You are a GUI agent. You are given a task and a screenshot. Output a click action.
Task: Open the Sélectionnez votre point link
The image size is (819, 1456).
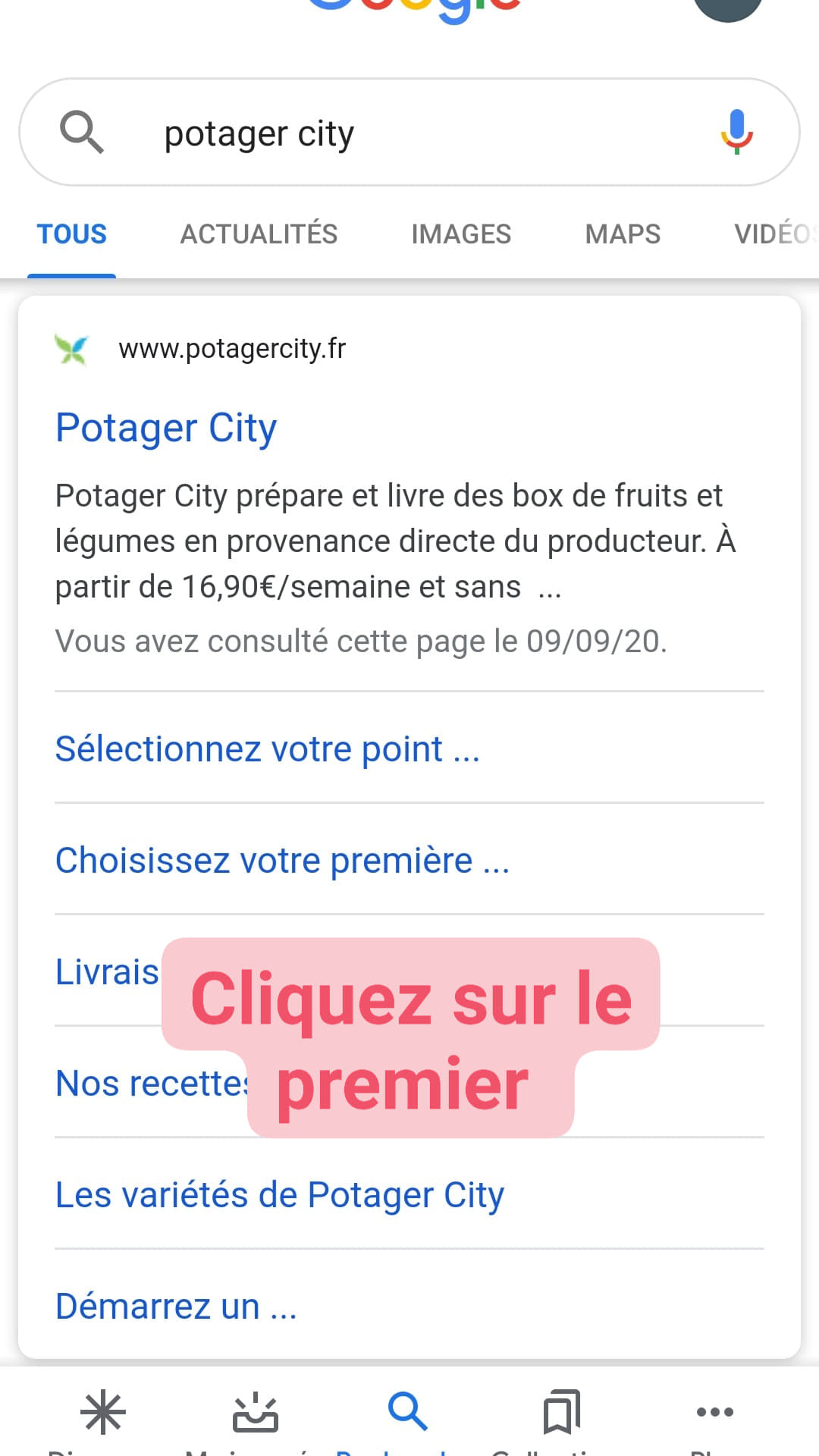tap(268, 749)
